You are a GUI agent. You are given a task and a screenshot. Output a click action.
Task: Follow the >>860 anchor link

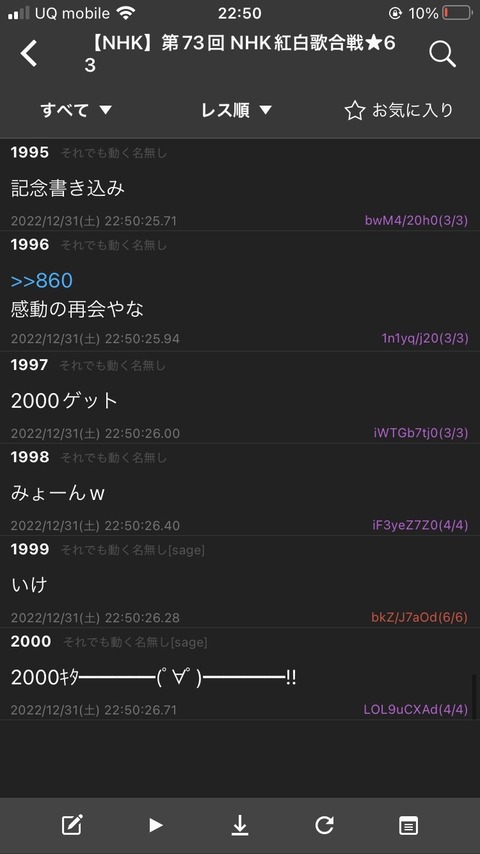point(41,281)
